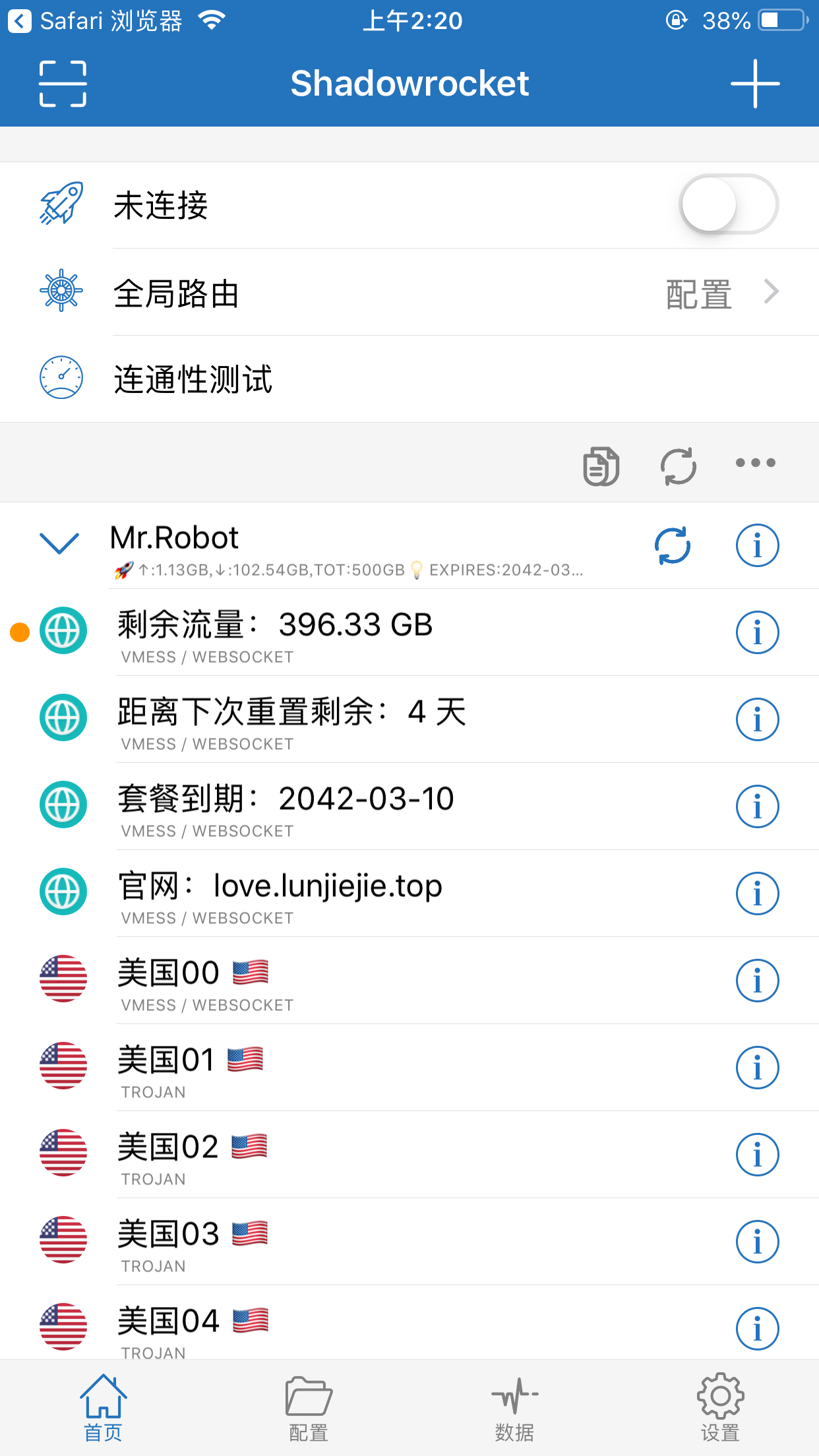Open details of 官网 love.lunjiejie.top node

click(x=757, y=894)
